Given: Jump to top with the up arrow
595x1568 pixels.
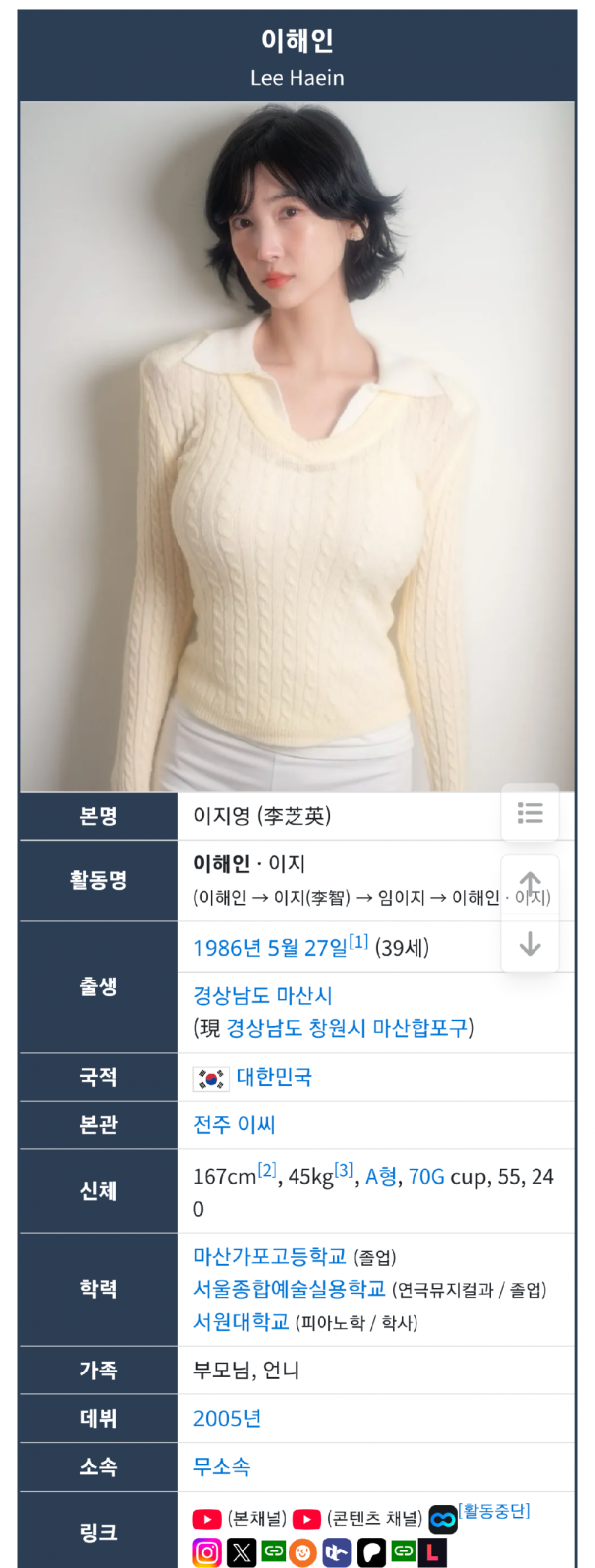Looking at the screenshot, I should pyautogui.click(x=531, y=883).
